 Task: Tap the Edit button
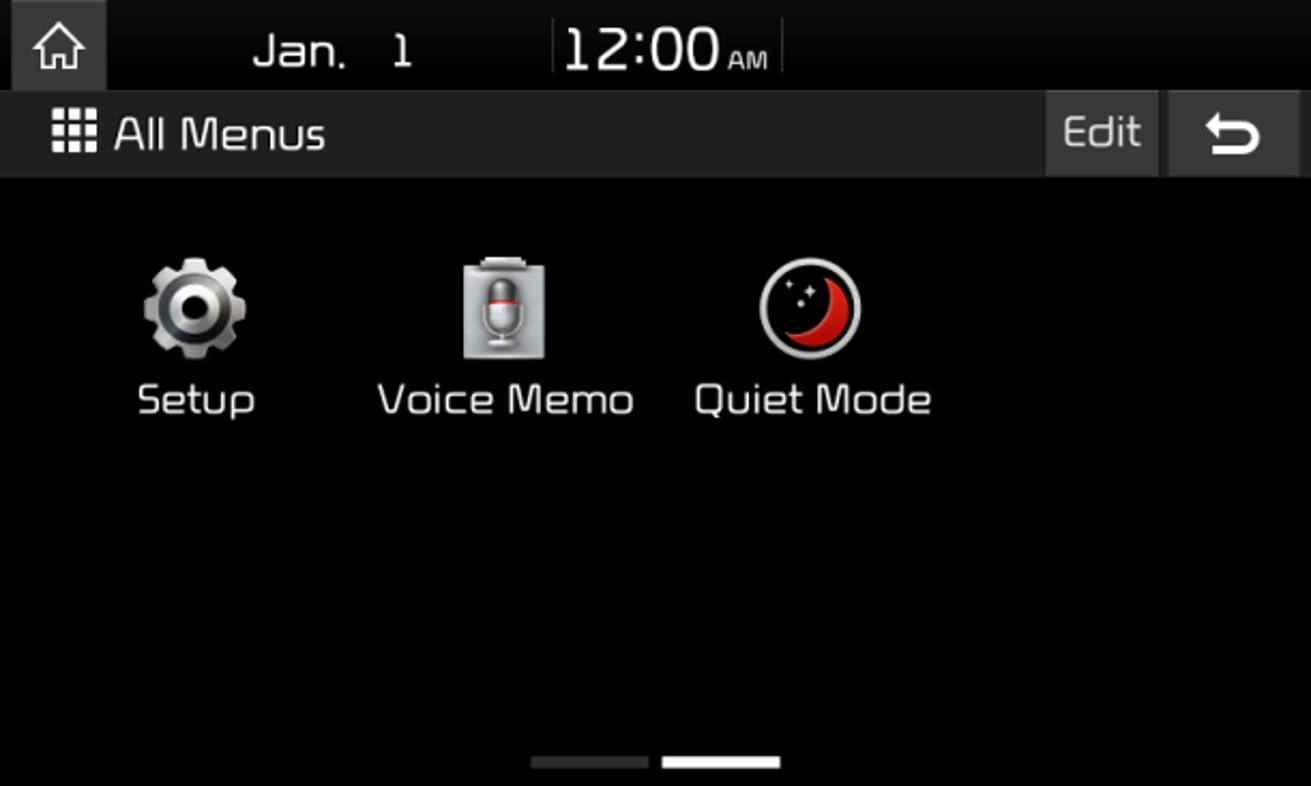coord(1101,134)
